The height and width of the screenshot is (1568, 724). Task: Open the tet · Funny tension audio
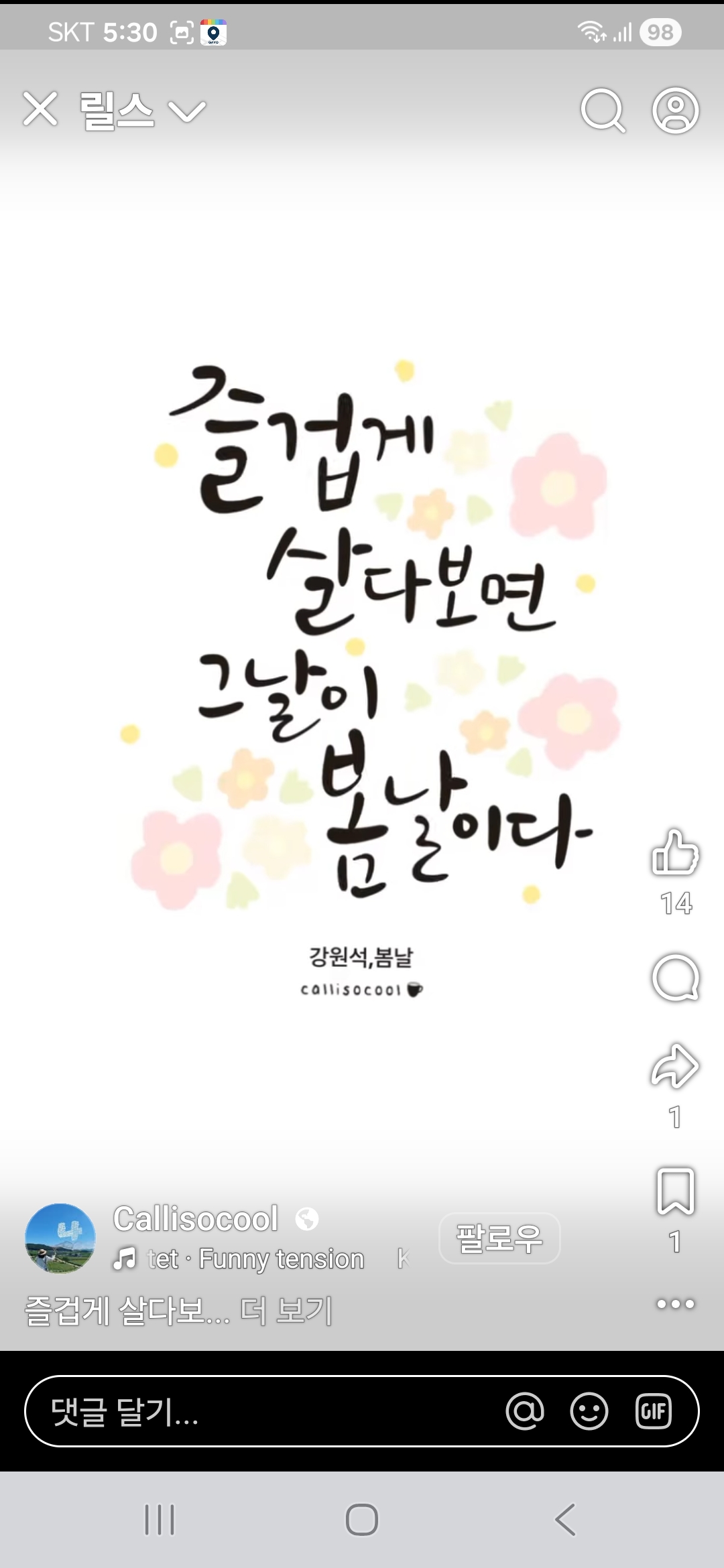(255, 1259)
